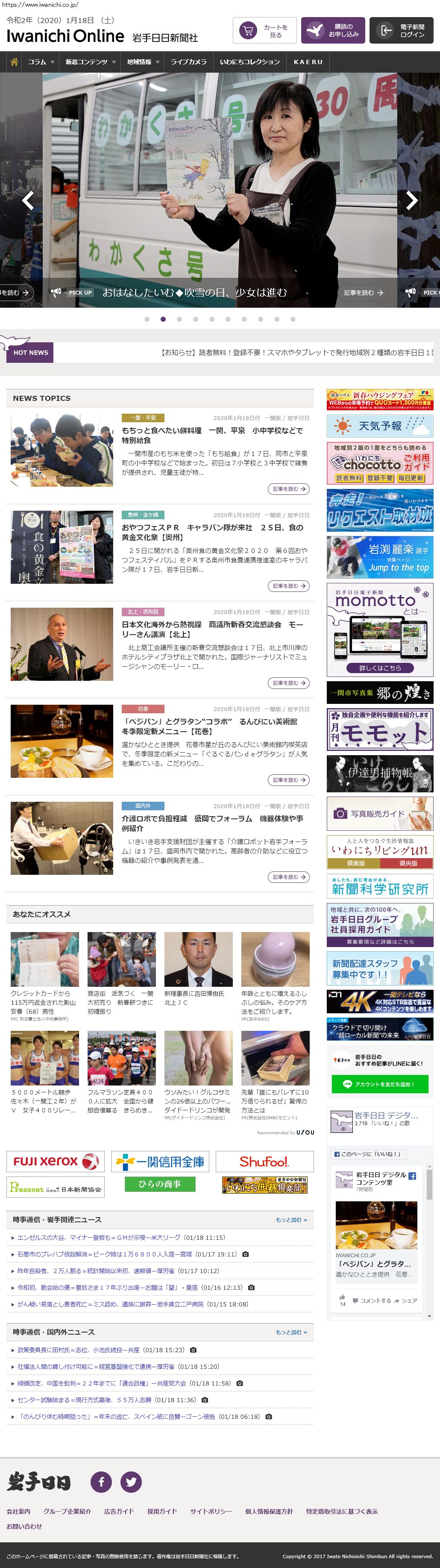This screenshot has width=440, height=1568.
Task: Open the Twitter icon in footer
Action: click(x=131, y=1482)
